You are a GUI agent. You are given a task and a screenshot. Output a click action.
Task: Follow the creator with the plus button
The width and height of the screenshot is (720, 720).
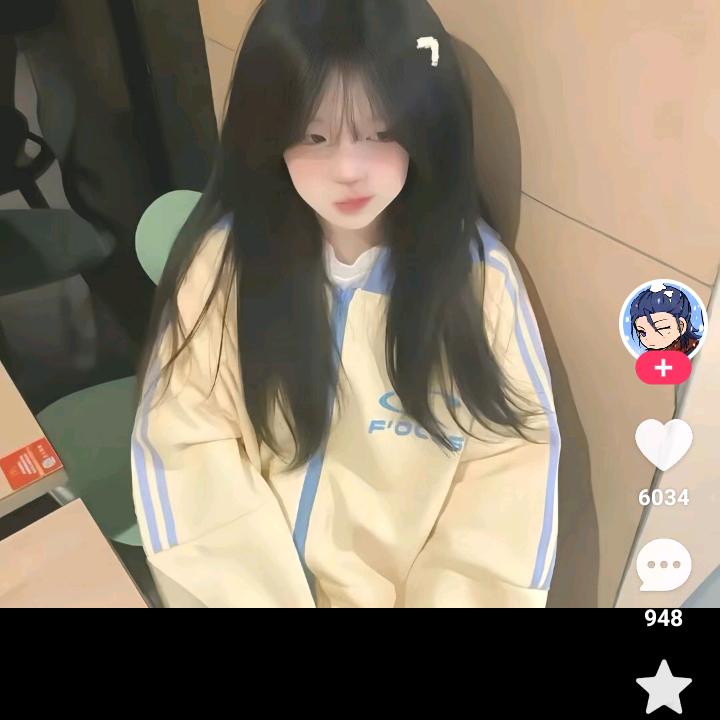coord(663,368)
